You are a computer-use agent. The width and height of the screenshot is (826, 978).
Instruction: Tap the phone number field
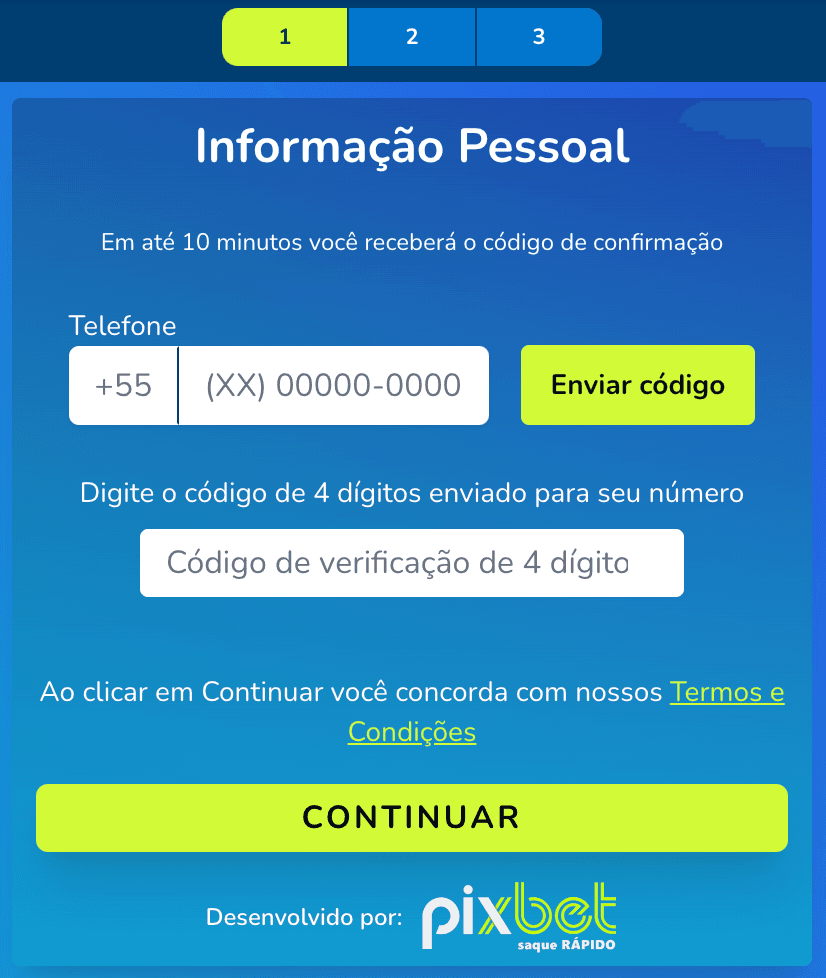click(334, 385)
